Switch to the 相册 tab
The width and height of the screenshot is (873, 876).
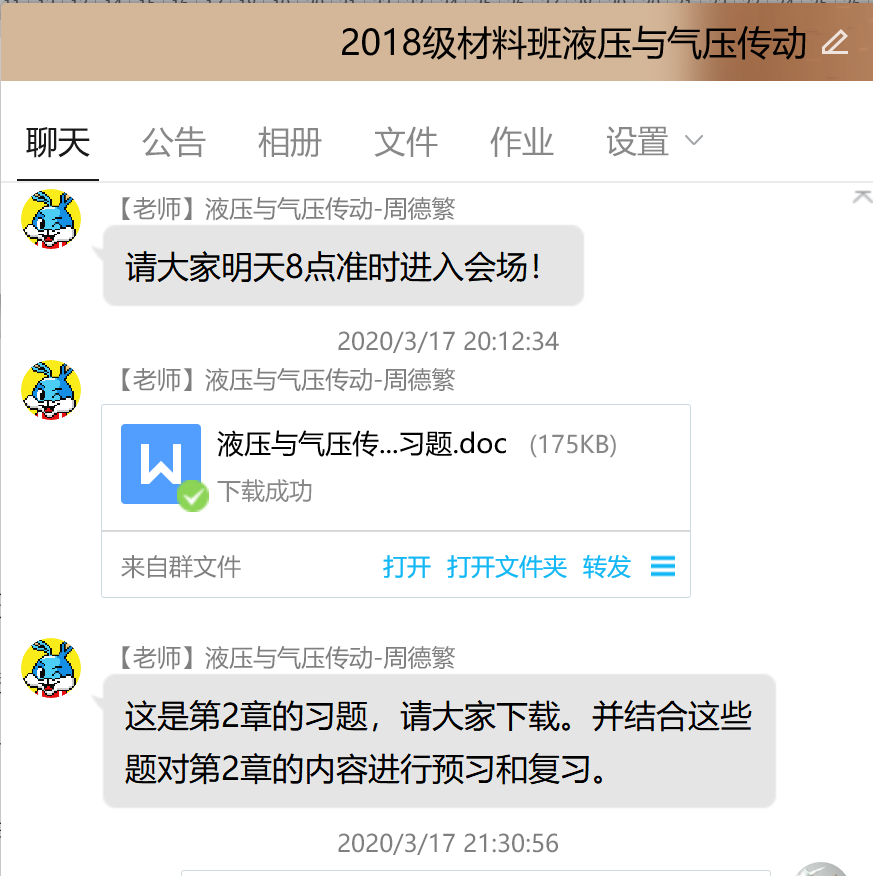coord(289,142)
